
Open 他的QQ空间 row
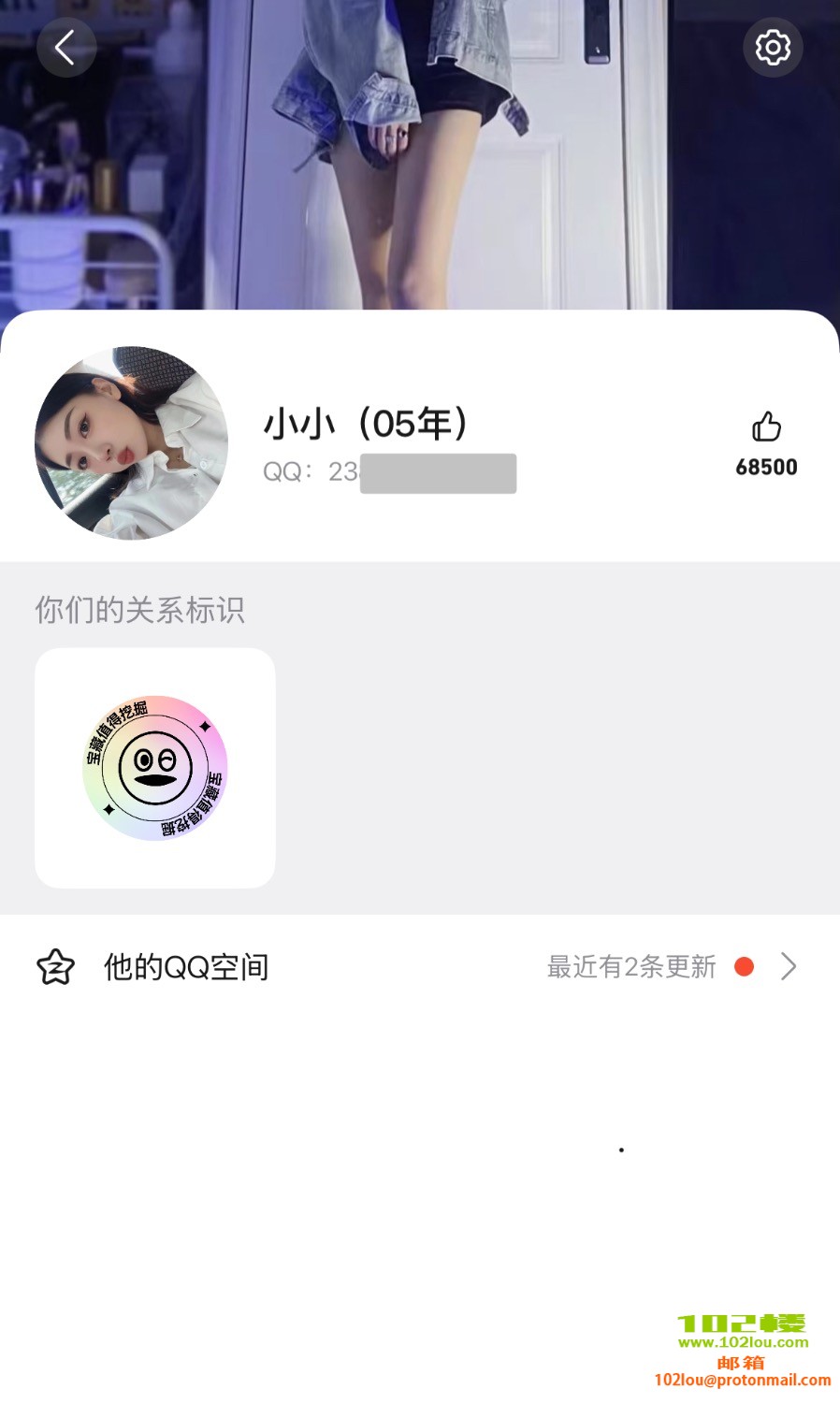tap(420, 966)
